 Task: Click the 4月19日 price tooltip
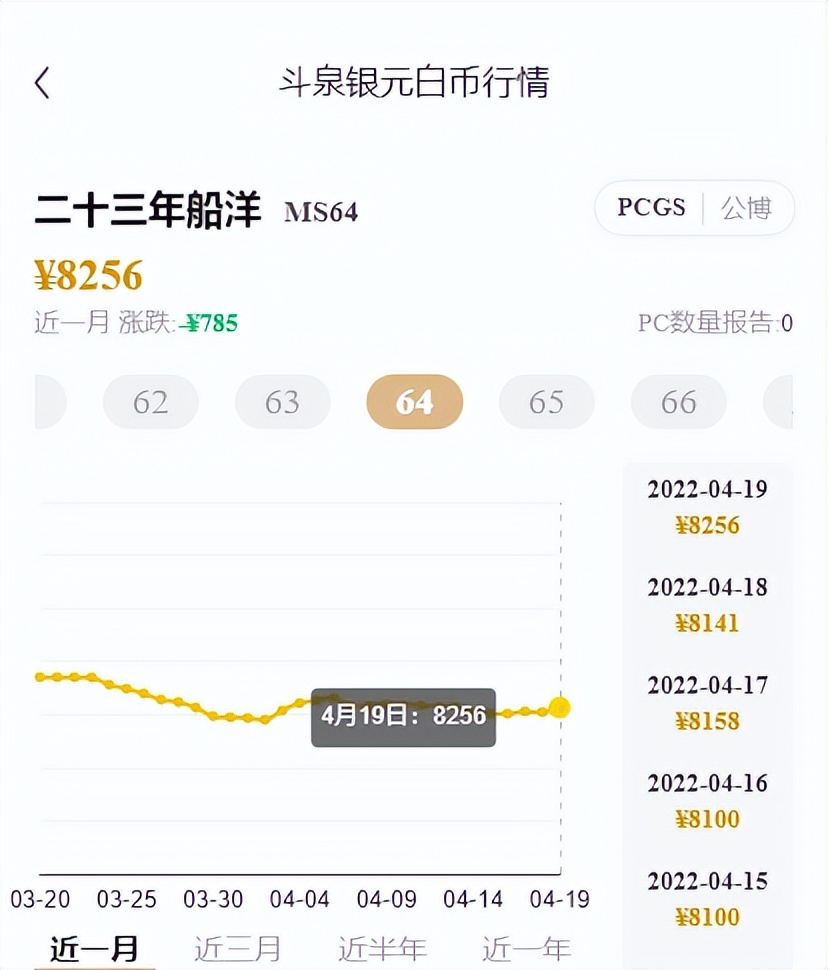click(403, 716)
